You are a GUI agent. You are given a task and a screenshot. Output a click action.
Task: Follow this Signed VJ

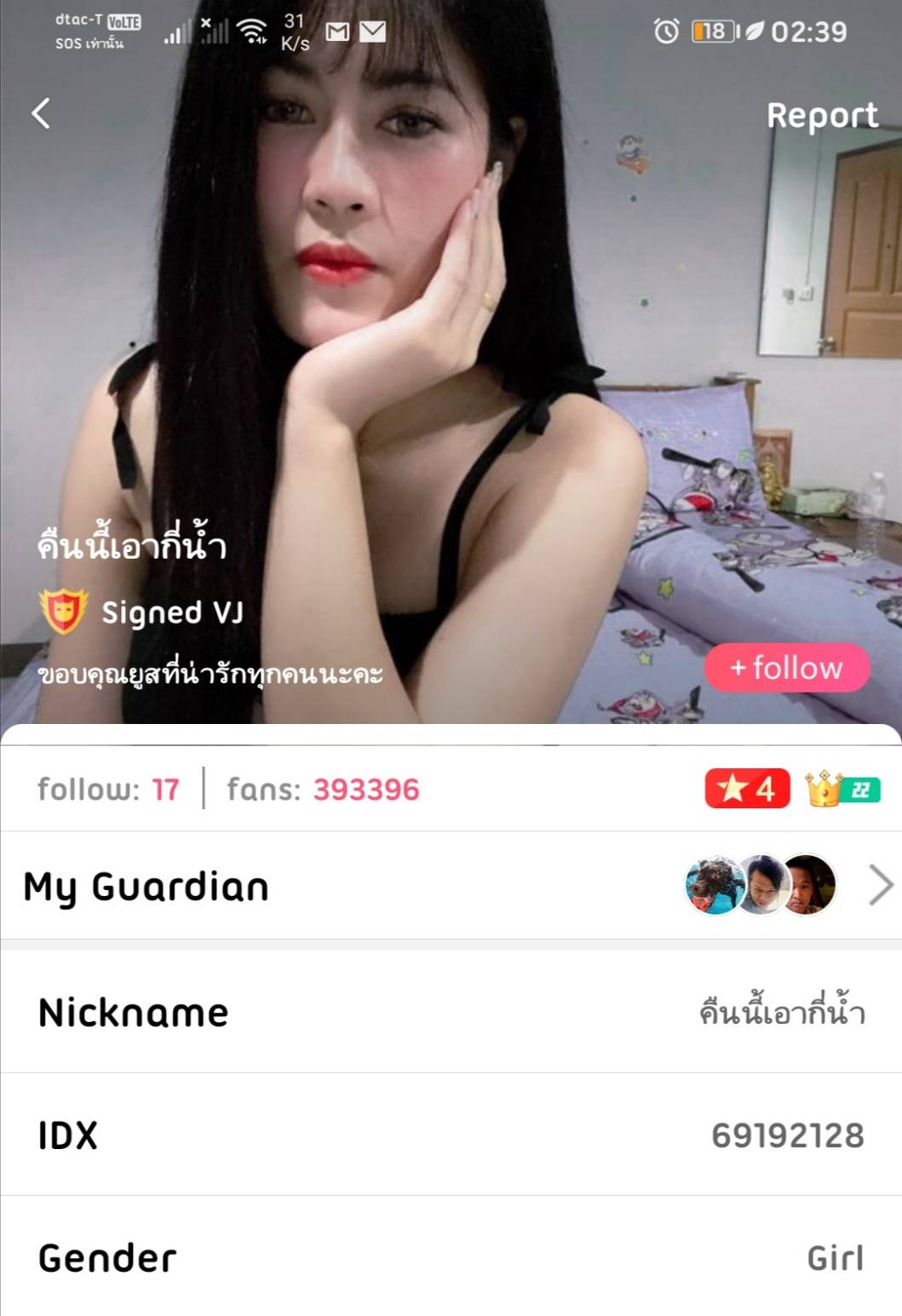[787, 667]
